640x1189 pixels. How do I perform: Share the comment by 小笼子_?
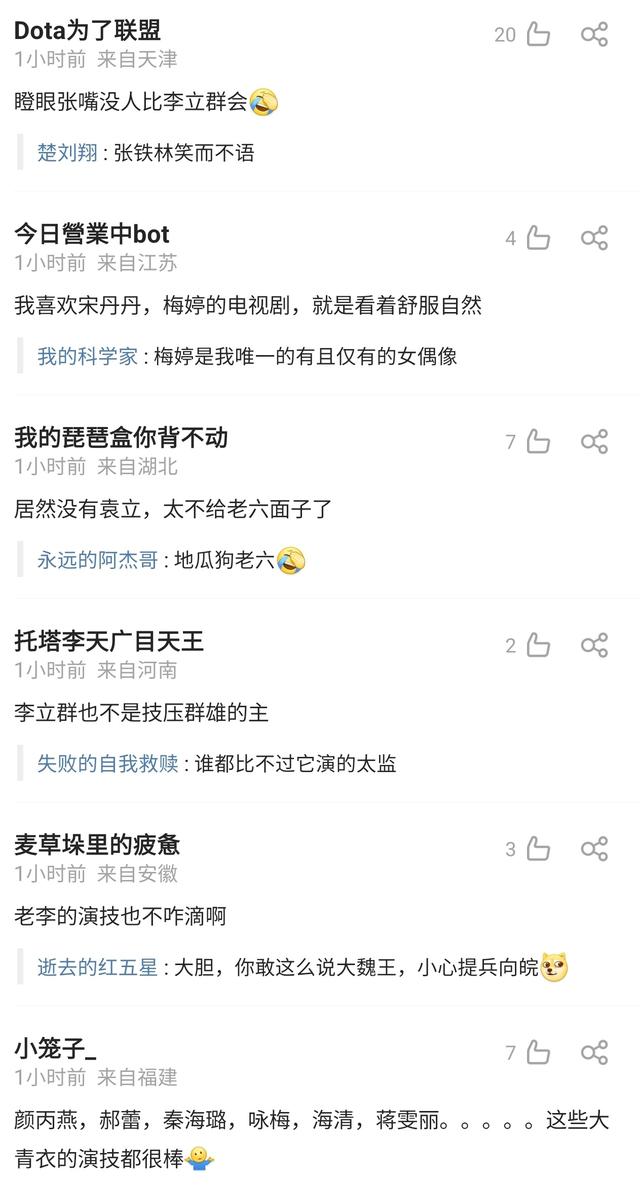tap(594, 1052)
